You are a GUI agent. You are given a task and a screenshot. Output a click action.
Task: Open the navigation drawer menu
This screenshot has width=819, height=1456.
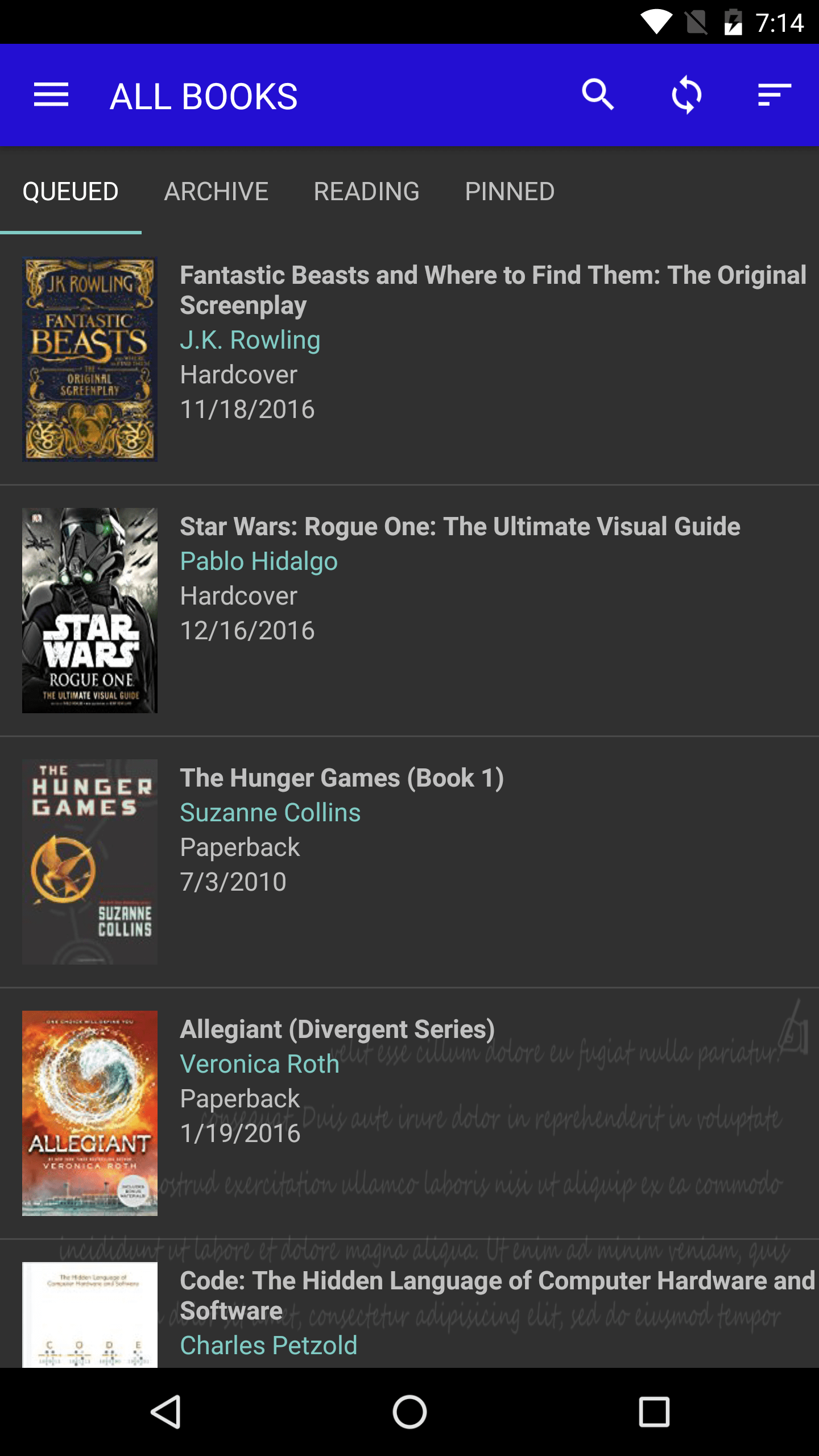pos(51,95)
